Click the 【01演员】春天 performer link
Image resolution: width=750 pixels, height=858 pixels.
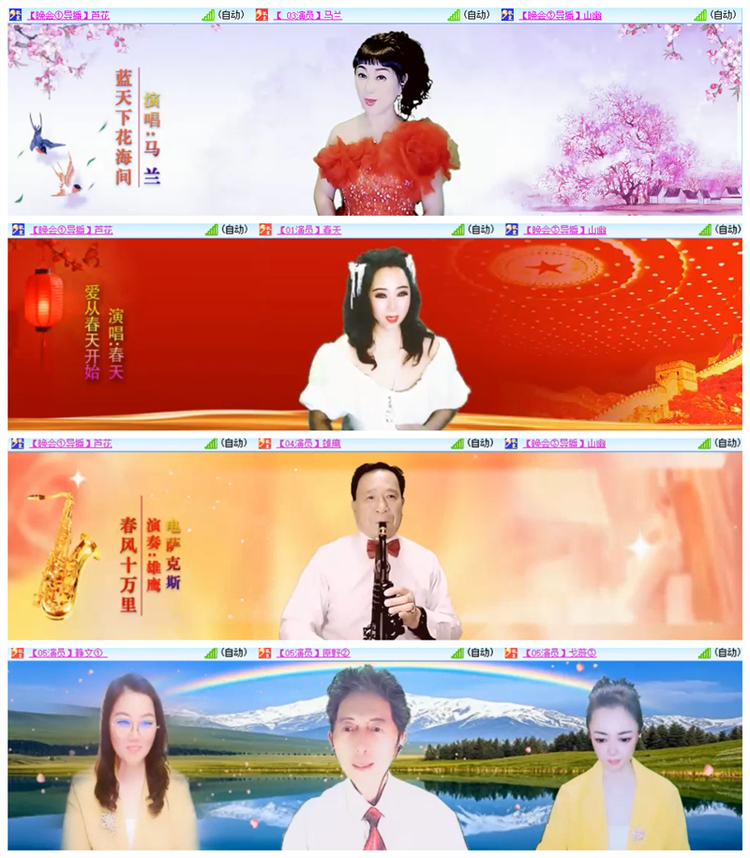click(x=312, y=228)
